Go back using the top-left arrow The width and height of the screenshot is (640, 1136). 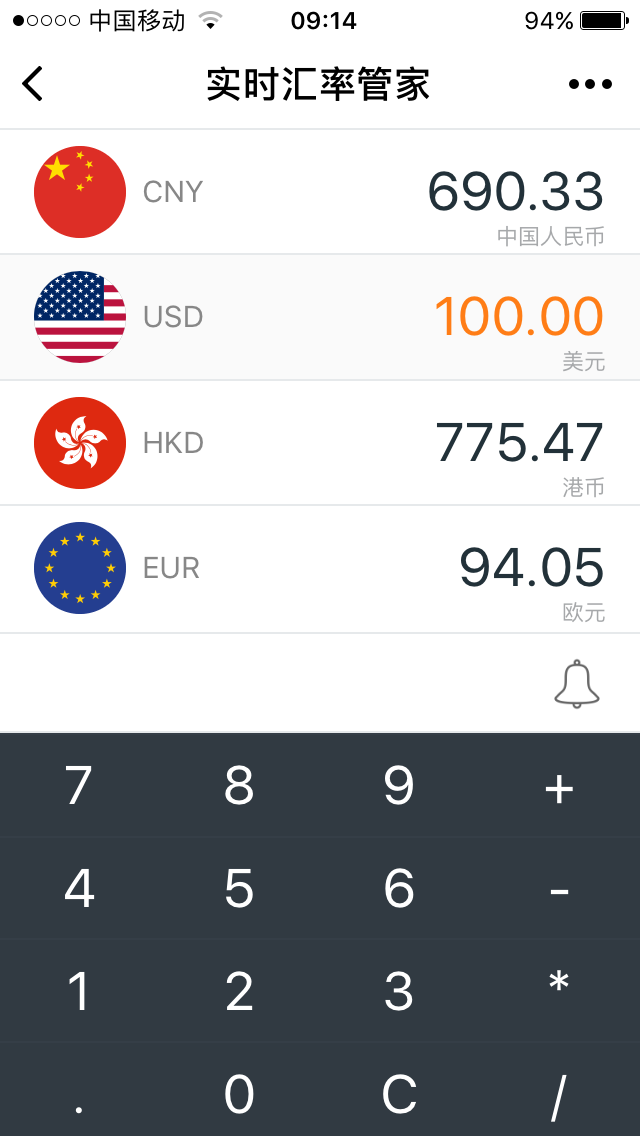point(33,84)
